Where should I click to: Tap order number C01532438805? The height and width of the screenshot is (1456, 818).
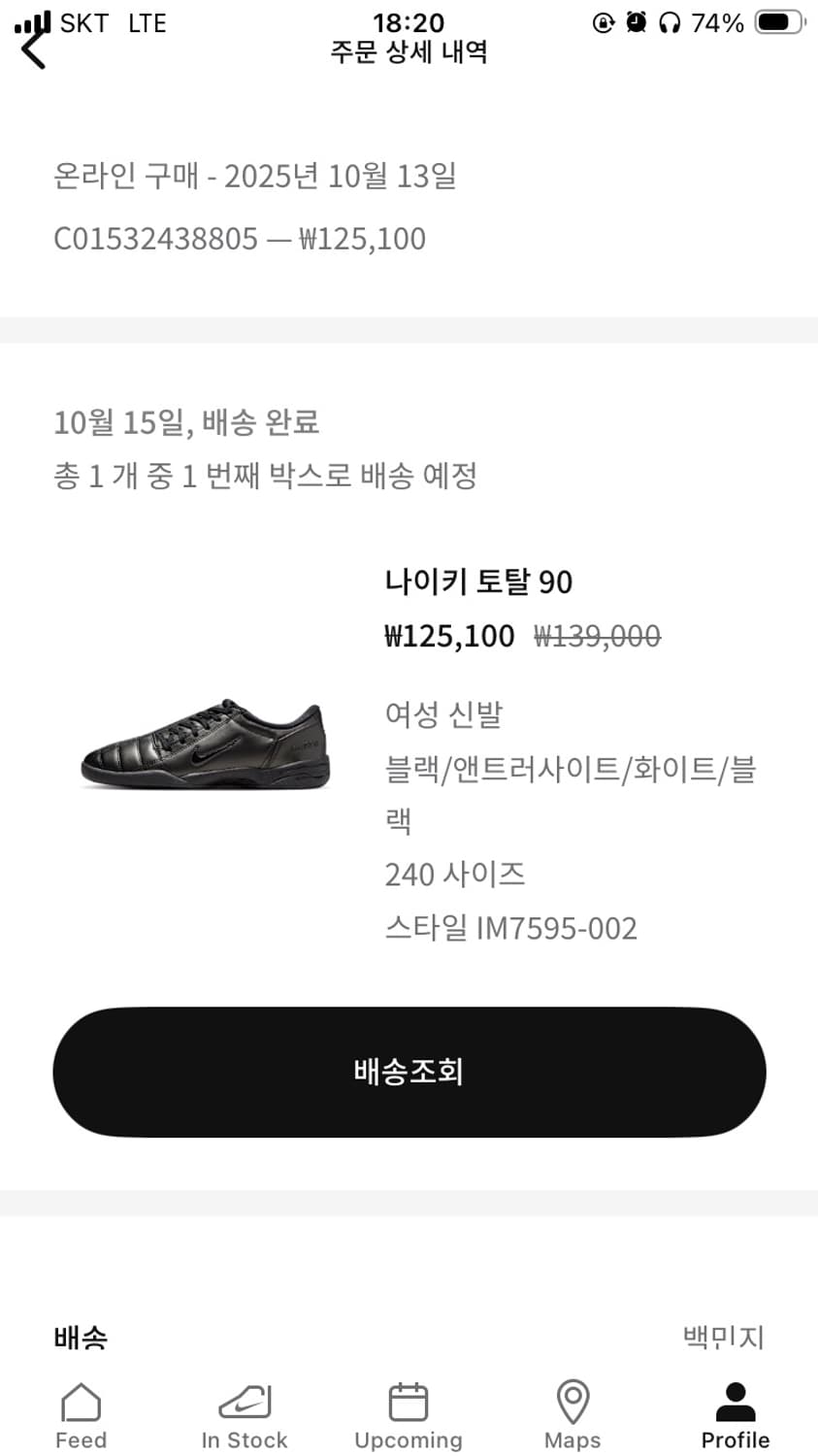click(165, 238)
